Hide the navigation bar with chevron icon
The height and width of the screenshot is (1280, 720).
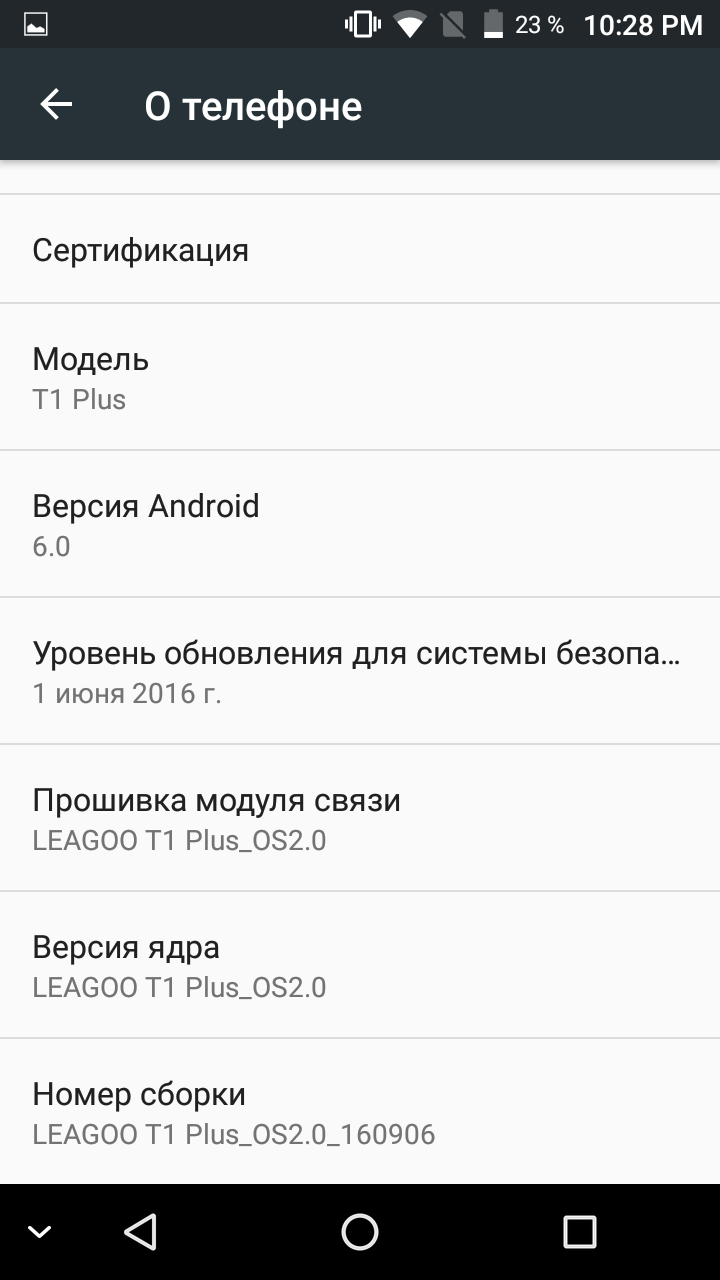(x=40, y=1232)
